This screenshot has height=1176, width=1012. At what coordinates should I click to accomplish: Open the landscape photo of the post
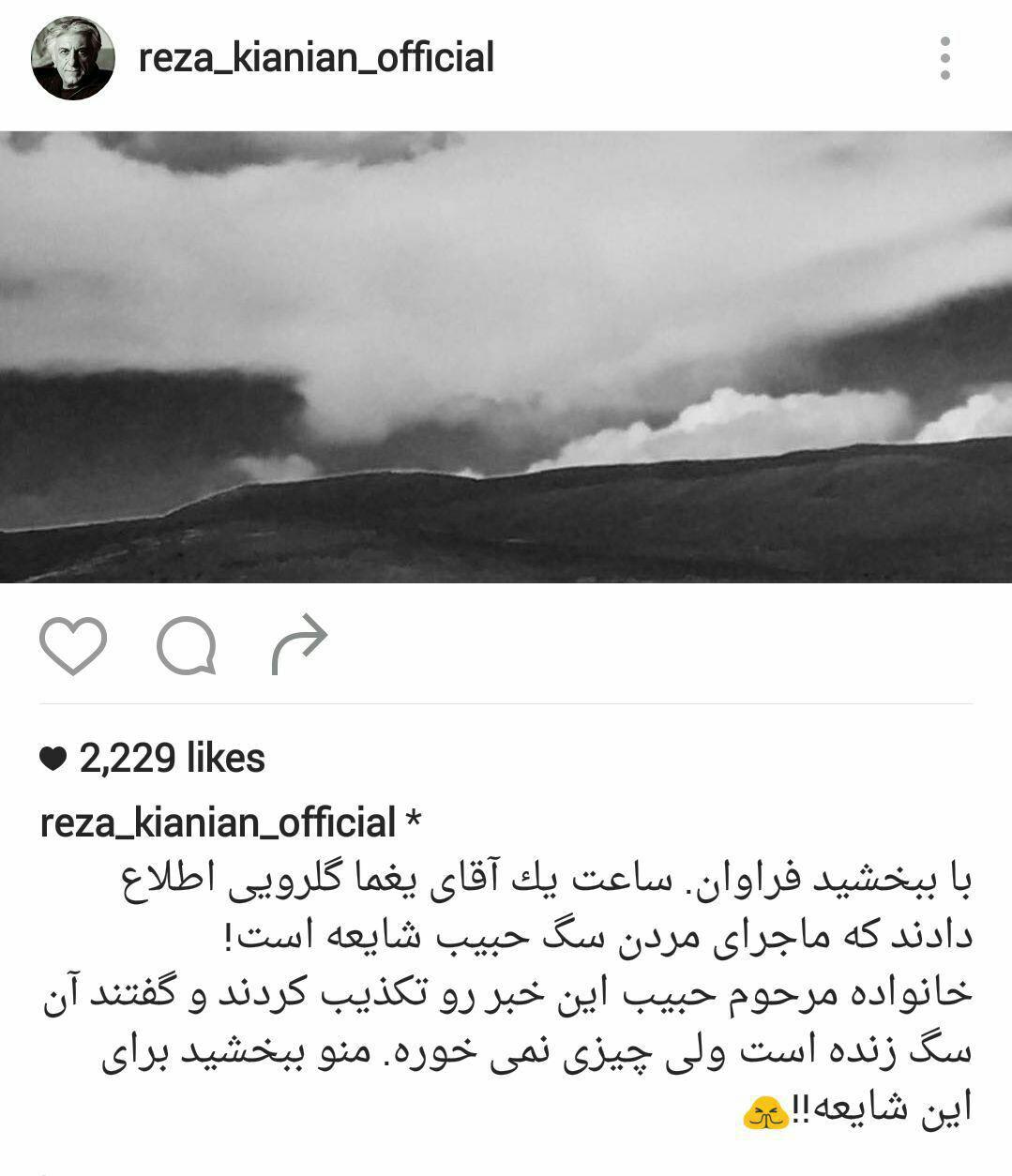[506, 356]
